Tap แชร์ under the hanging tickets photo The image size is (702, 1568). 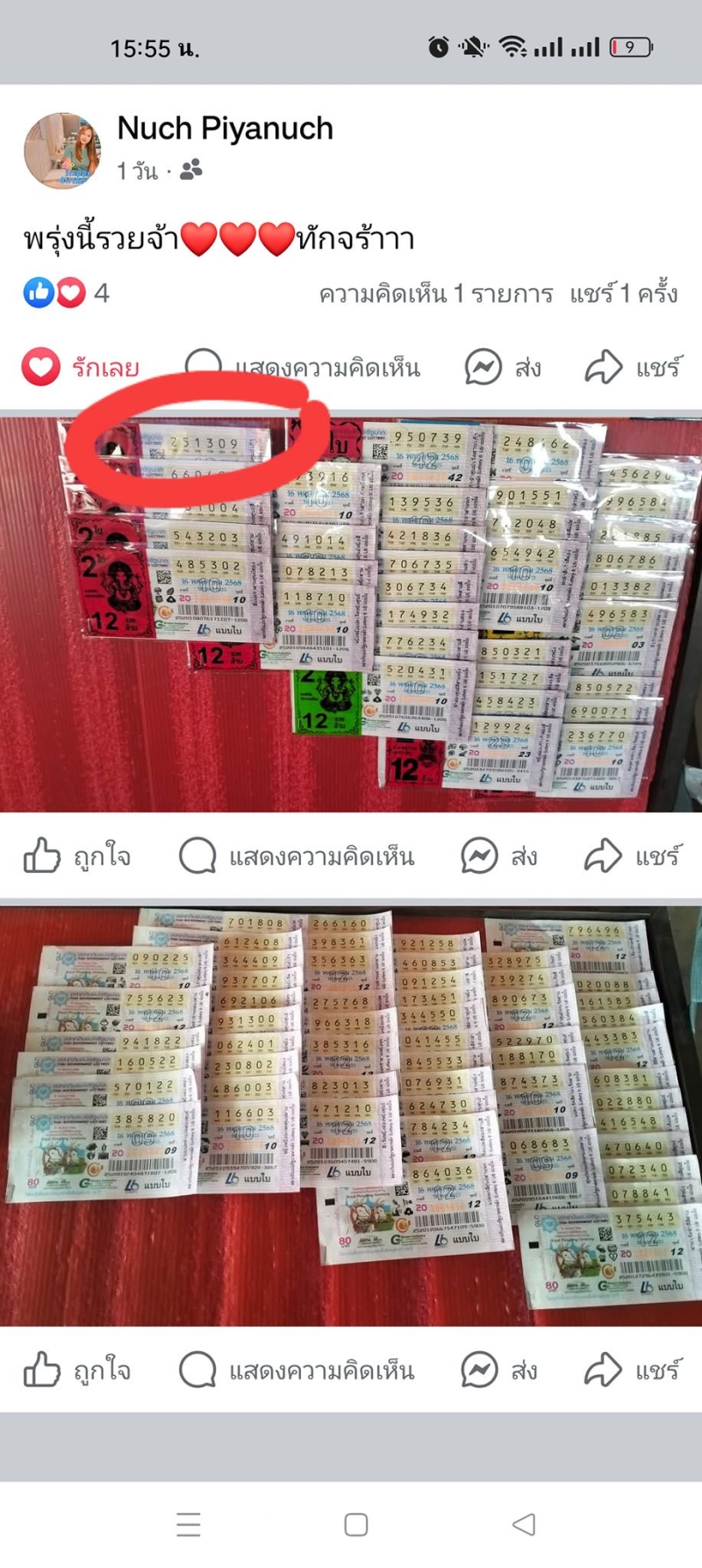[x=632, y=856]
